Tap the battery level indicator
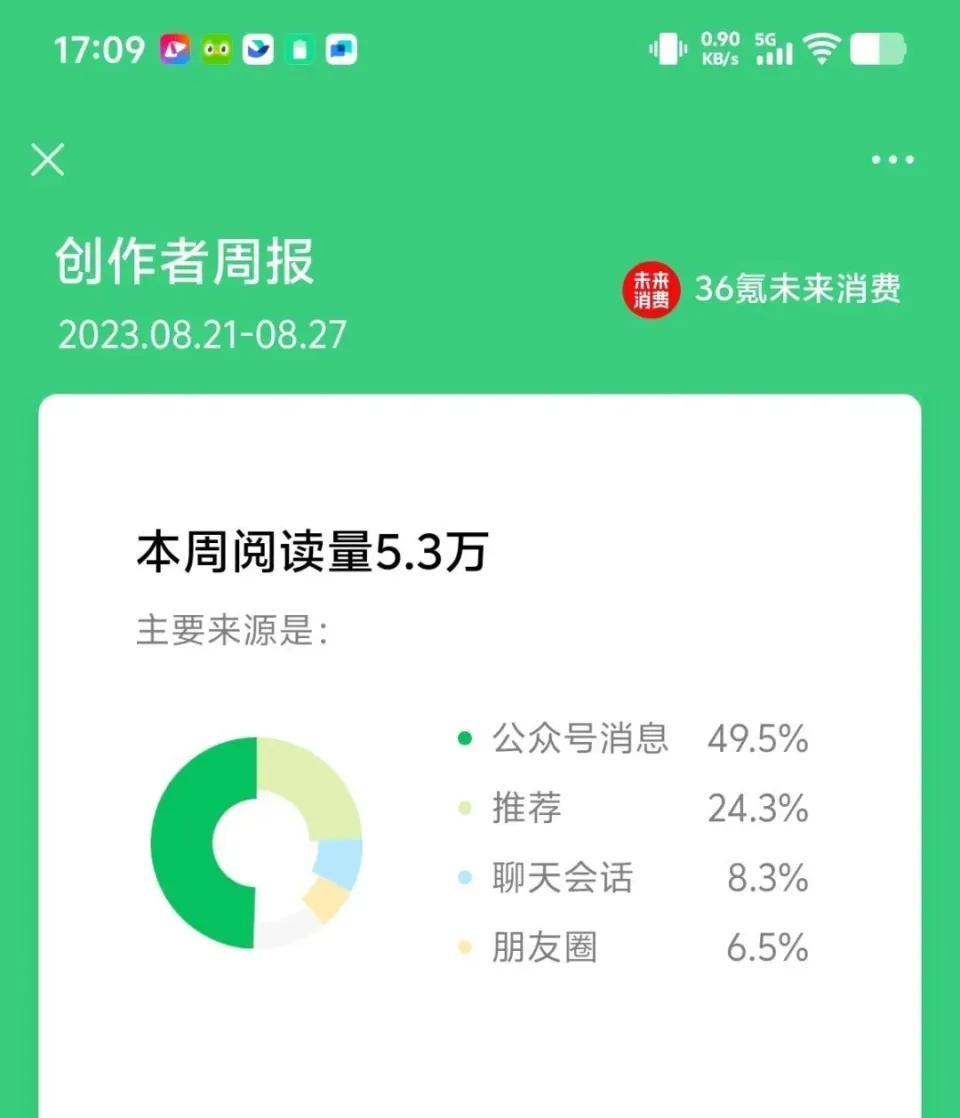 879,47
